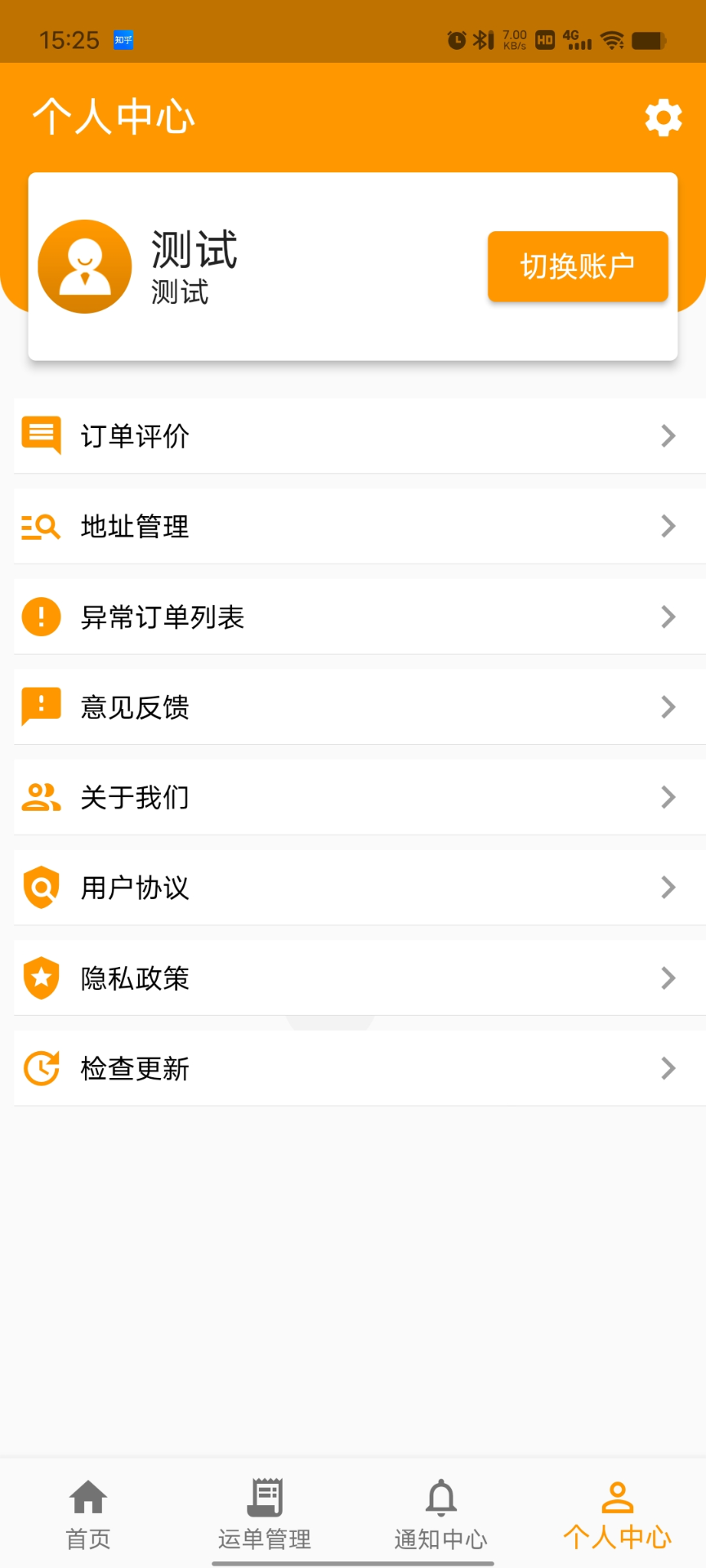
Task: Go to the 通知中心 tab
Action: click(x=441, y=1515)
